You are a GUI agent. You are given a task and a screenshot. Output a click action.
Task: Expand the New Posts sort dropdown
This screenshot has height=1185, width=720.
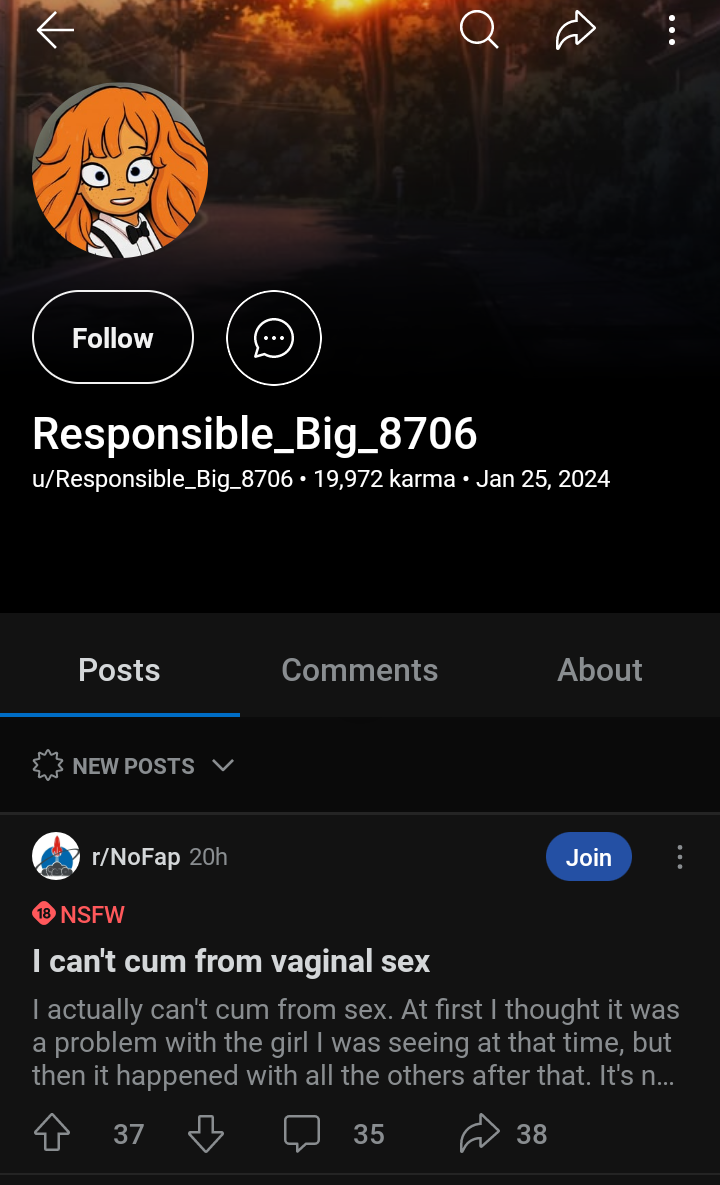[134, 766]
